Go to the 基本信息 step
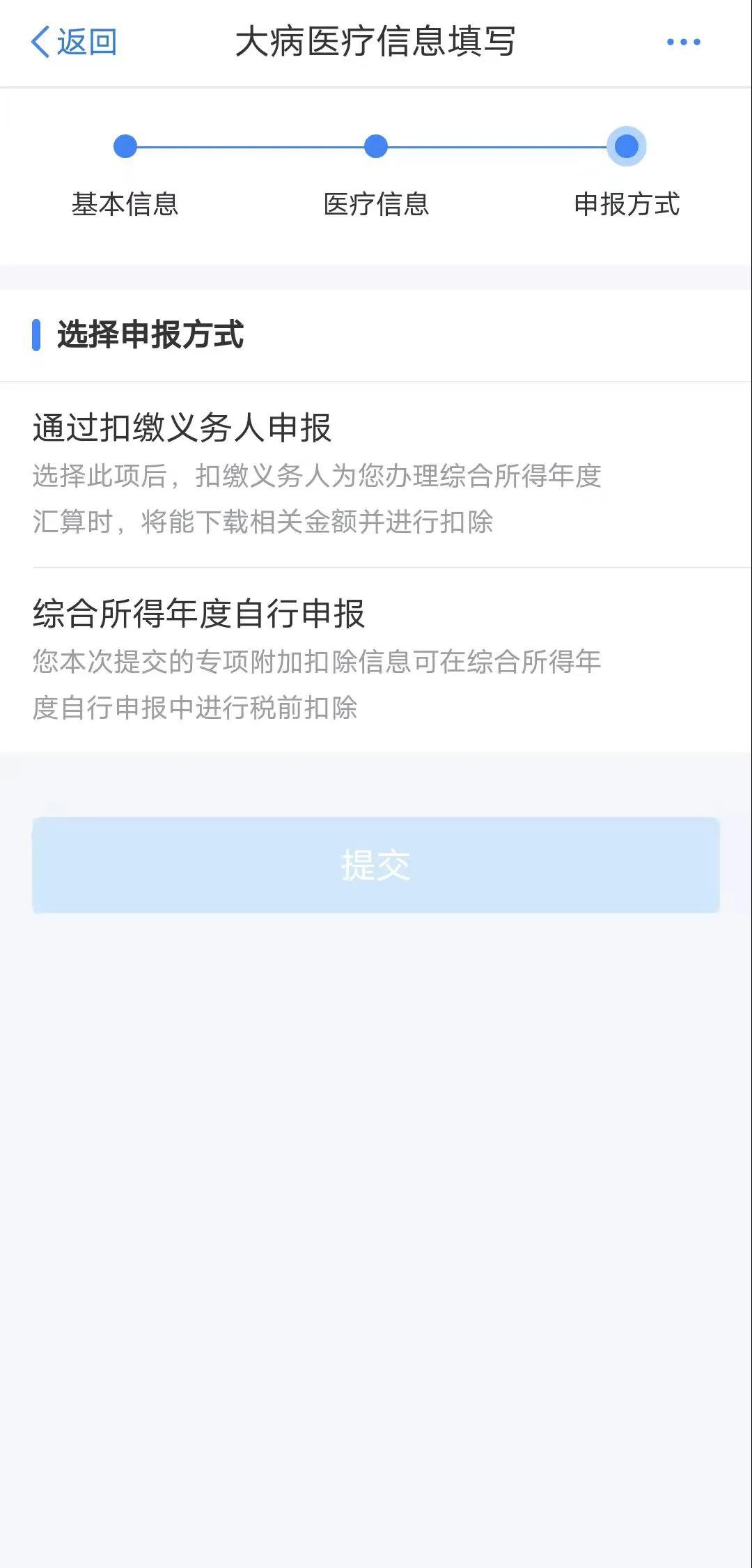752x1568 pixels. tap(125, 148)
